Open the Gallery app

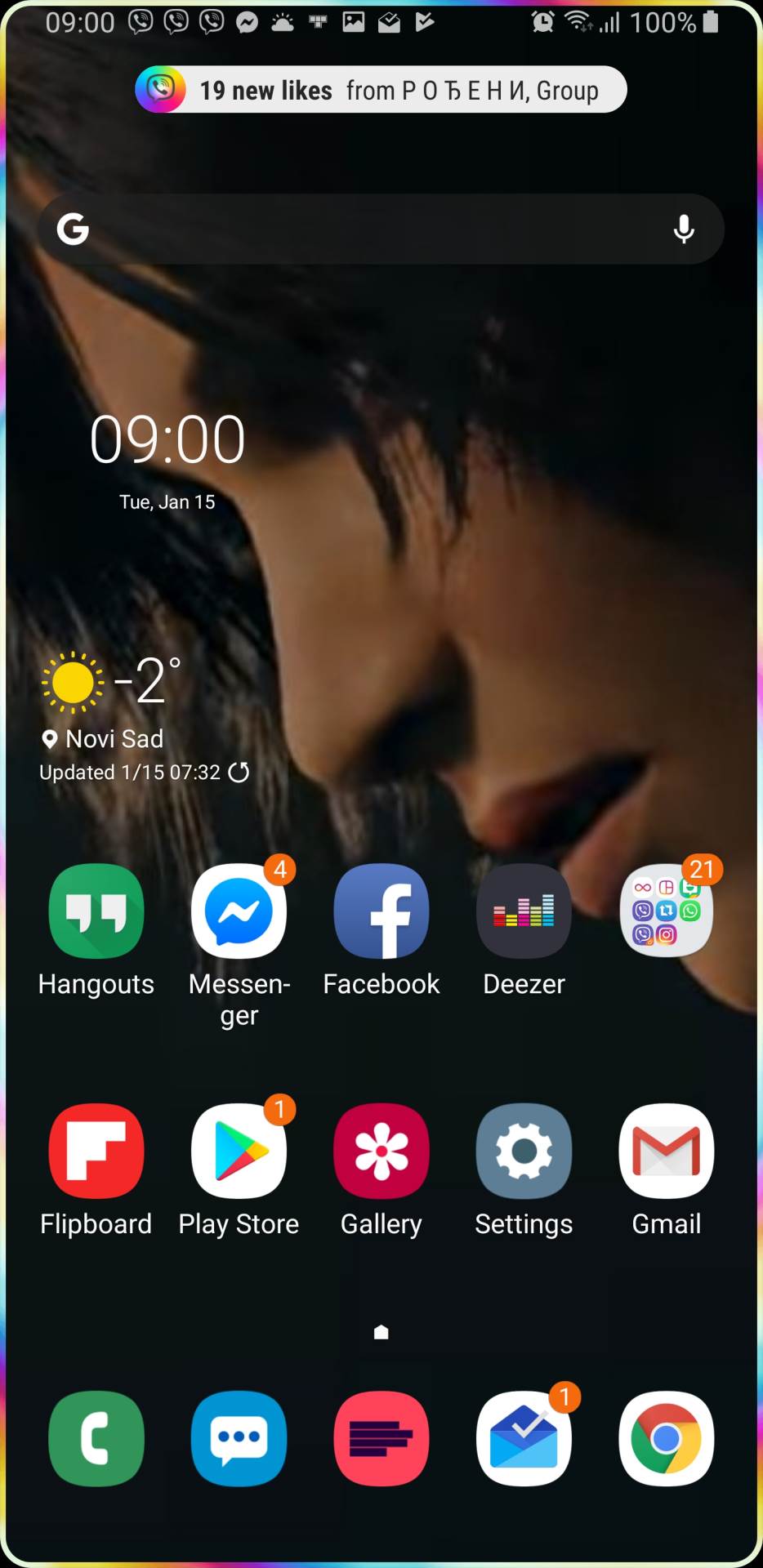tap(381, 1151)
